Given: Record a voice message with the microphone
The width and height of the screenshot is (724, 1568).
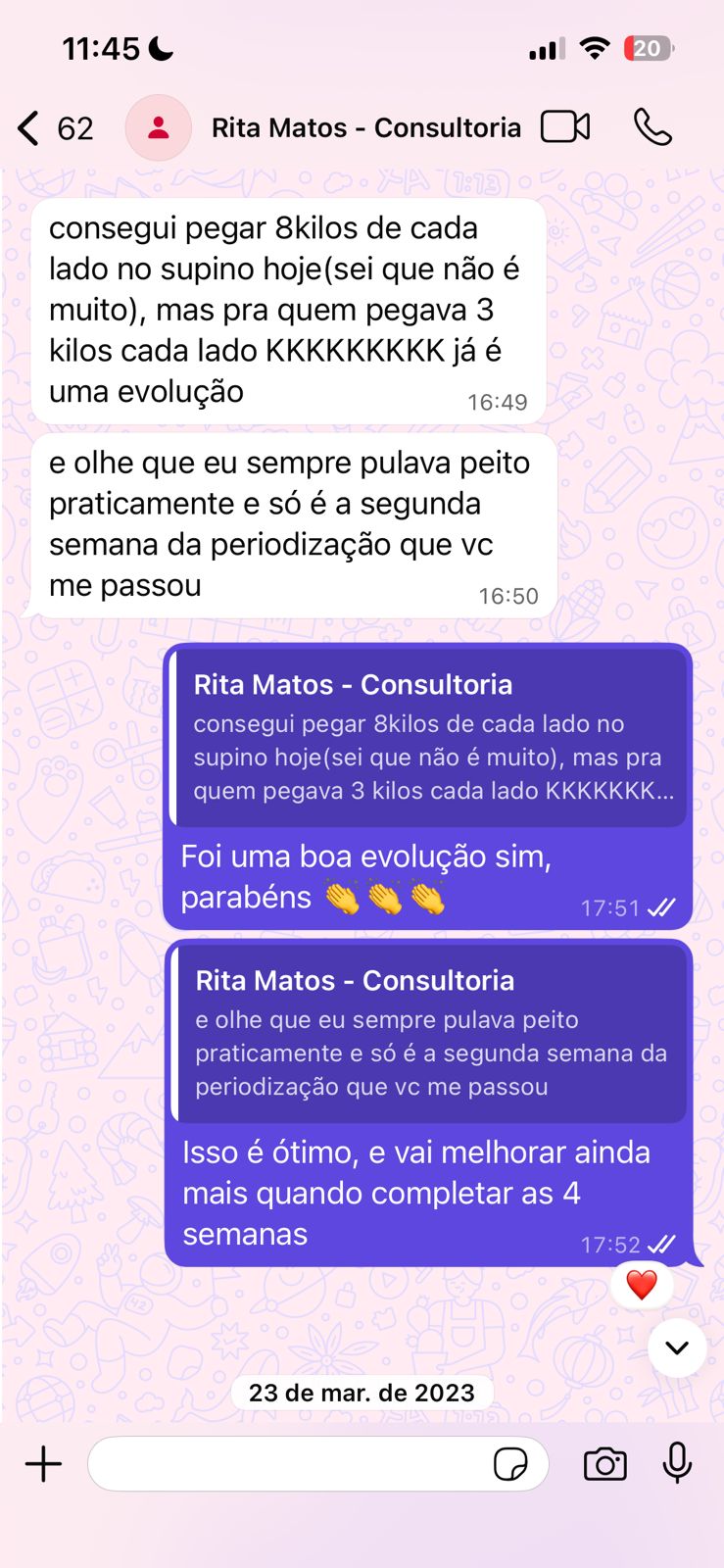Looking at the screenshot, I should [x=677, y=1463].
